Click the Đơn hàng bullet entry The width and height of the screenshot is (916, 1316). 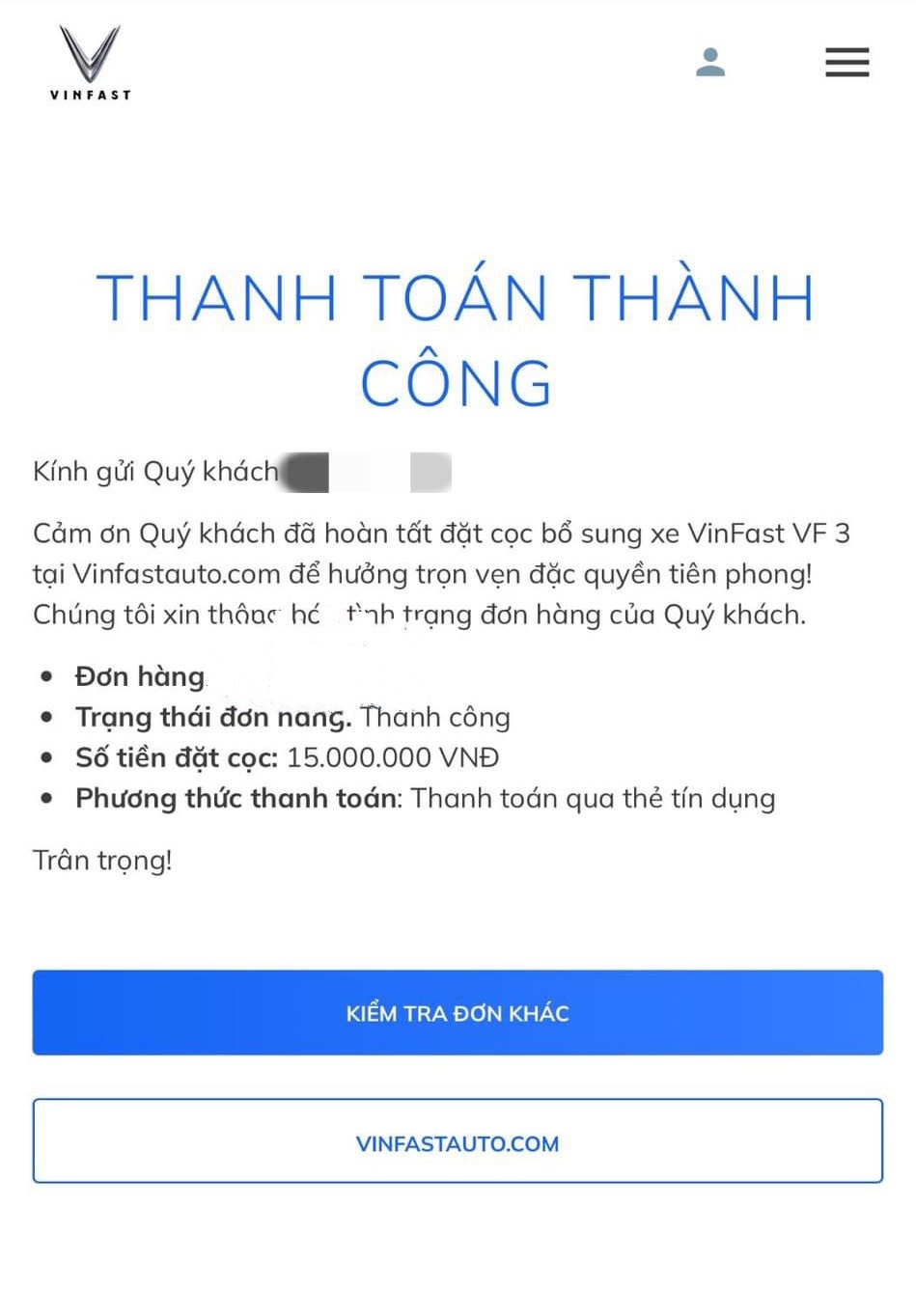(139, 676)
